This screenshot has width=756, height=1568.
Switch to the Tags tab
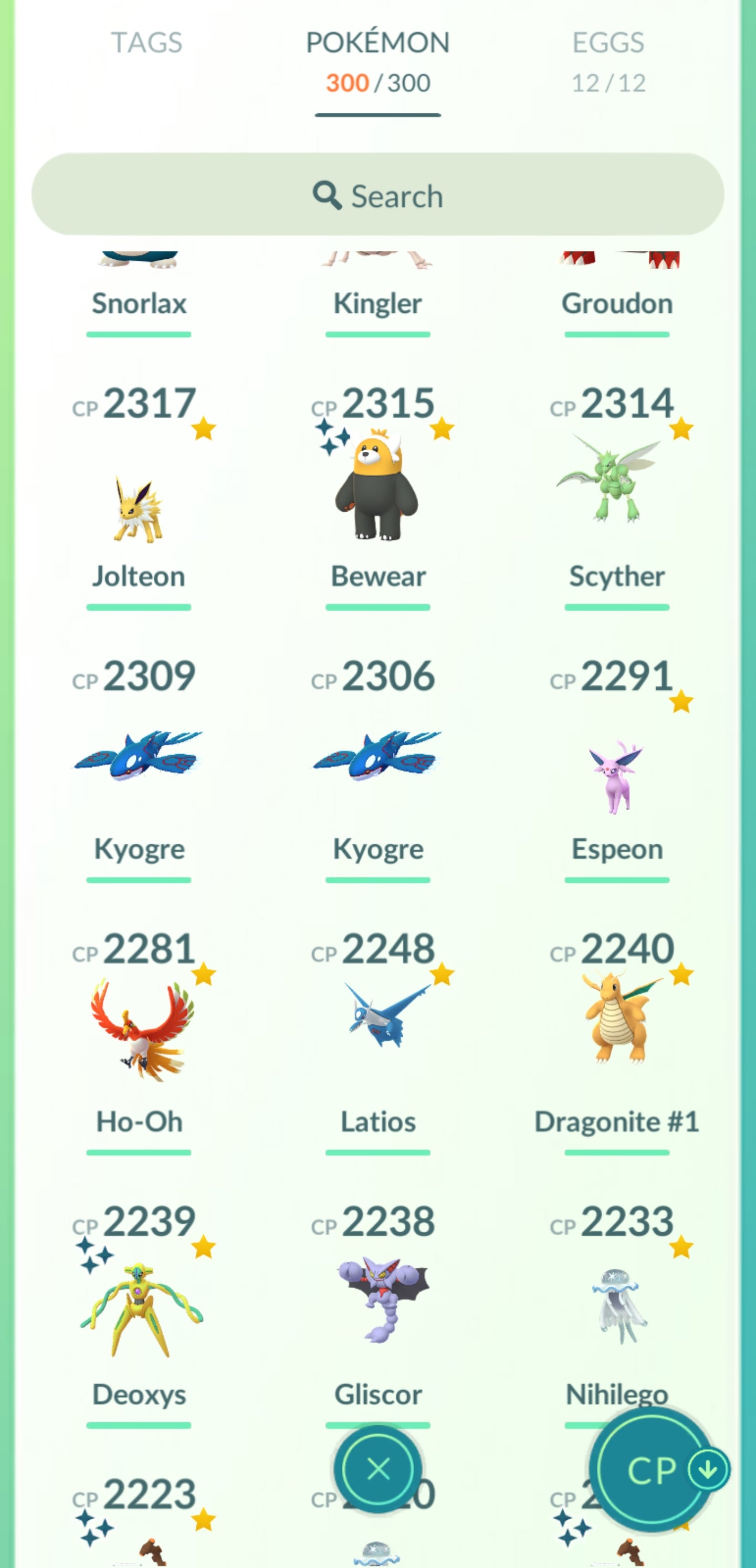[146, 43]
